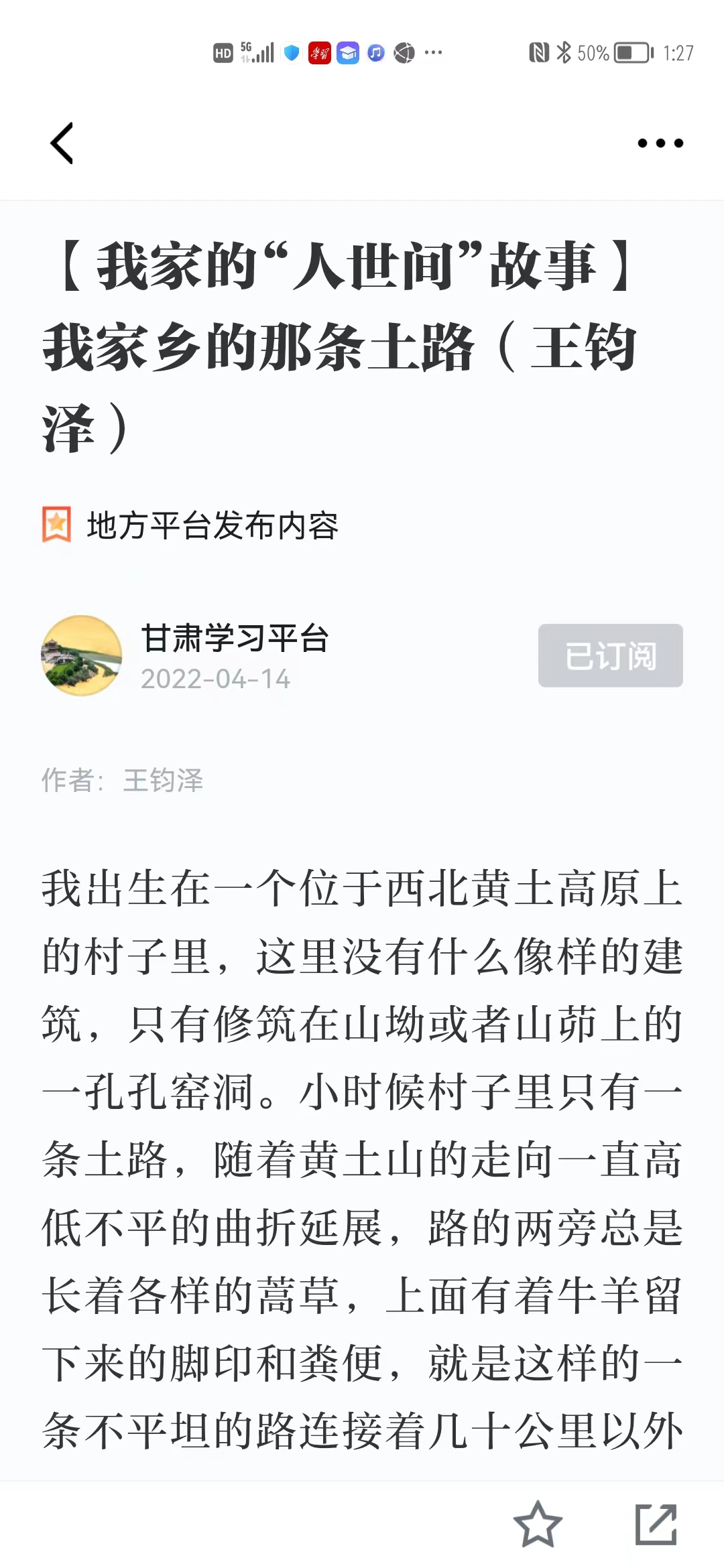This screenshot has height=1568, width=724.
Task: Favorite this article with the star icon
Action: tap(538, 1524)
